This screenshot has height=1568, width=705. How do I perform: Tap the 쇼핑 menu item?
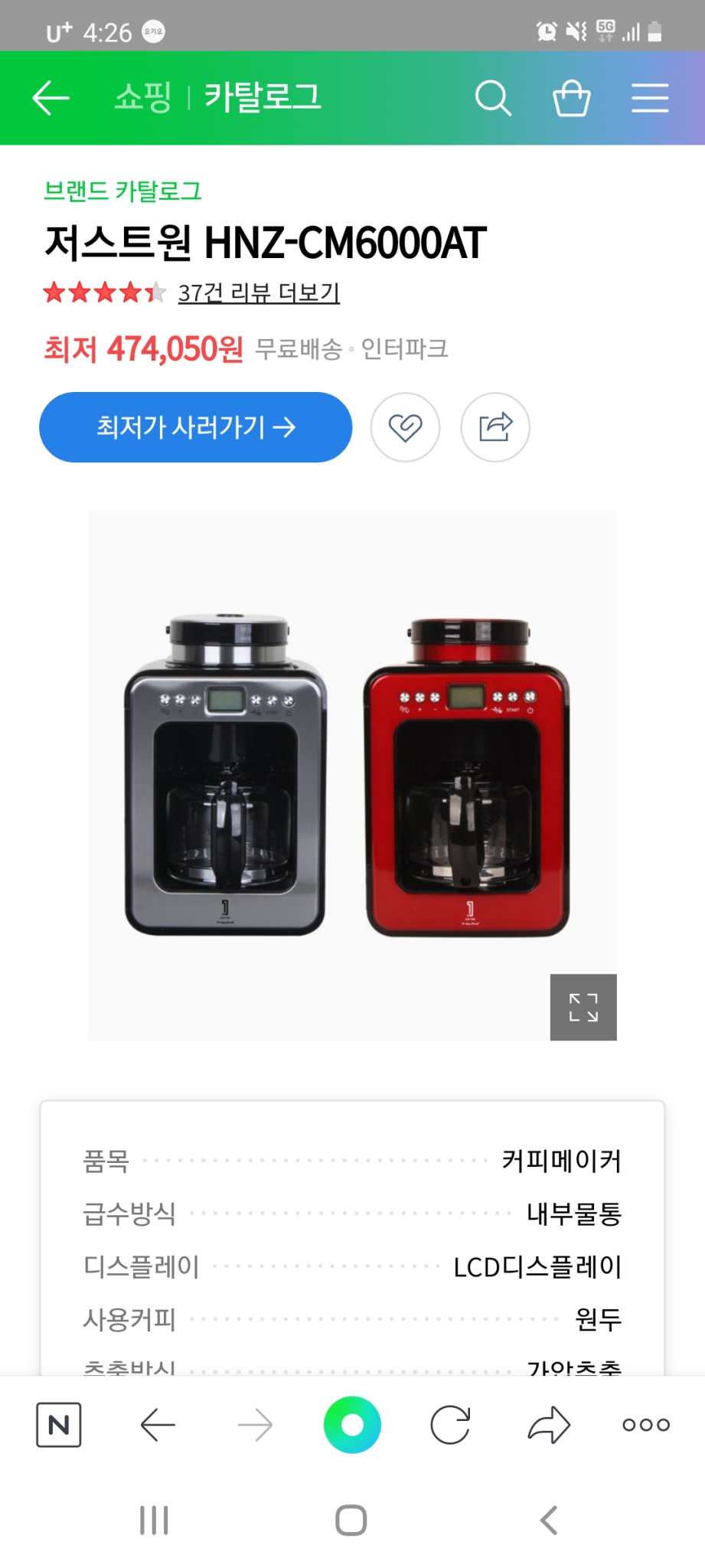coord(142,96)
